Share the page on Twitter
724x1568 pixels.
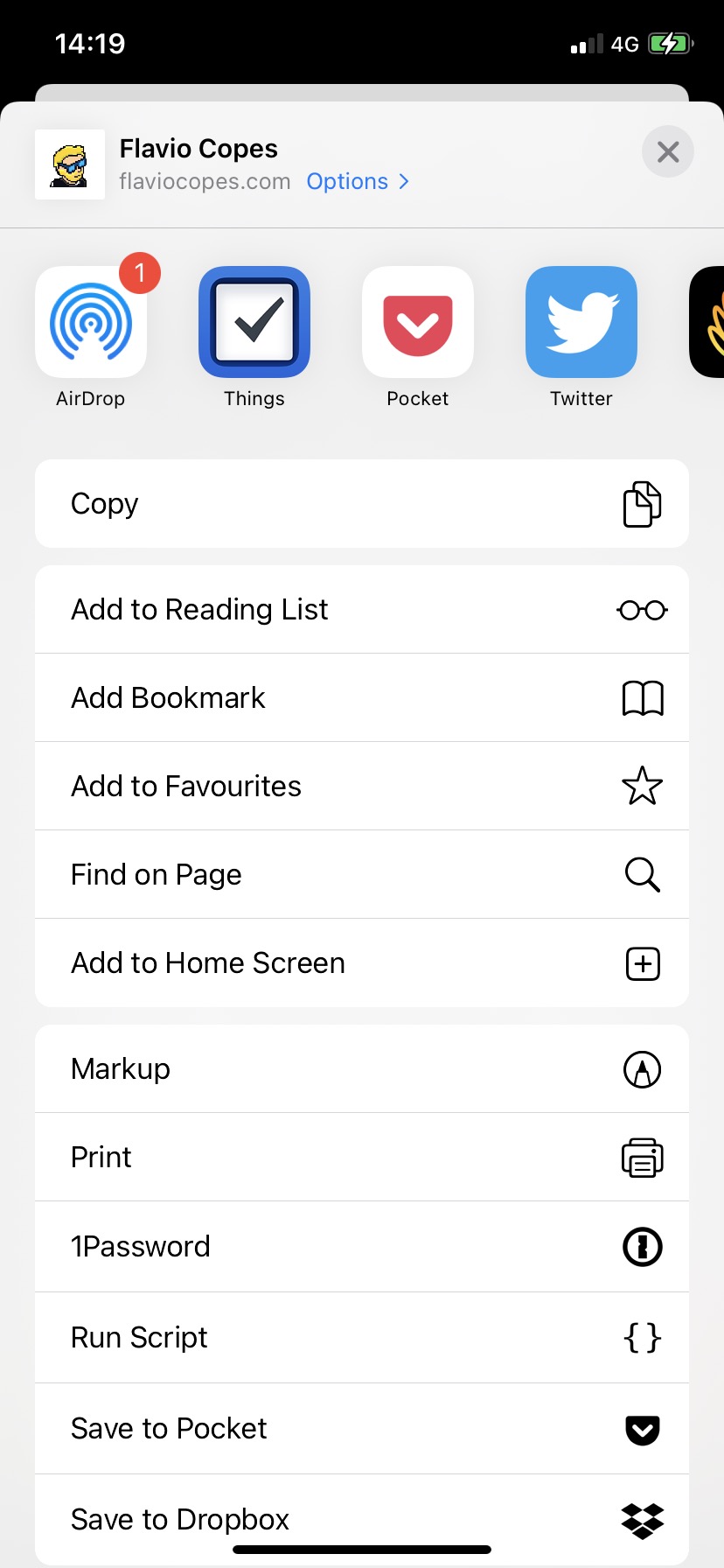[581, 323]
